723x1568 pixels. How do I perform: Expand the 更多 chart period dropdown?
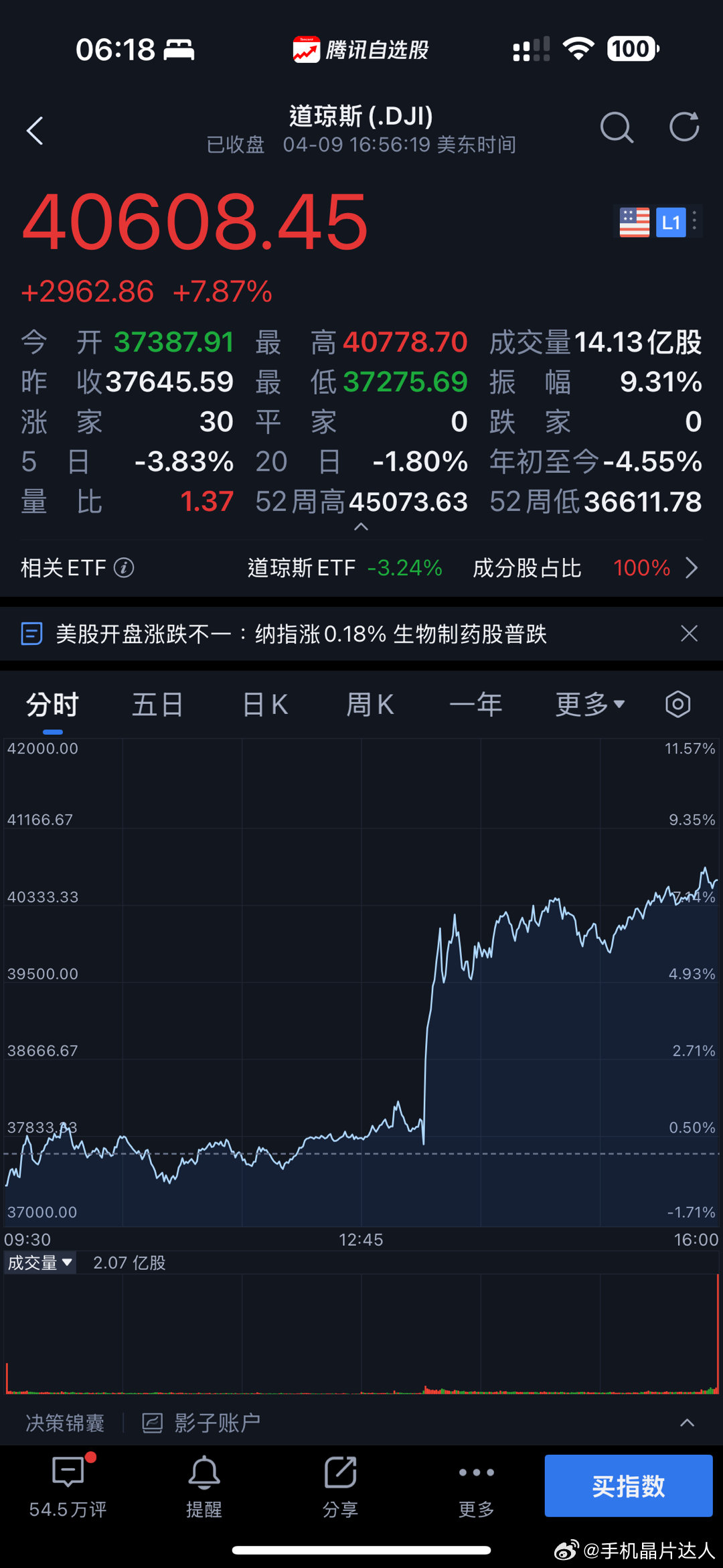click(x=590, y=705)
